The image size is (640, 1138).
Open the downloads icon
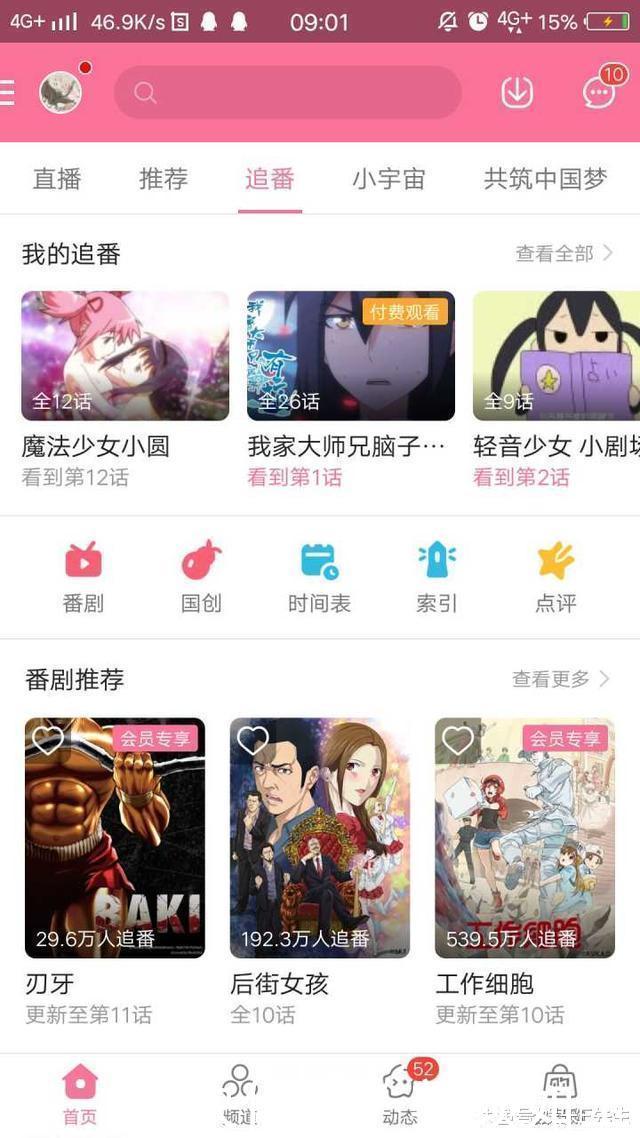tap(517, 93)
